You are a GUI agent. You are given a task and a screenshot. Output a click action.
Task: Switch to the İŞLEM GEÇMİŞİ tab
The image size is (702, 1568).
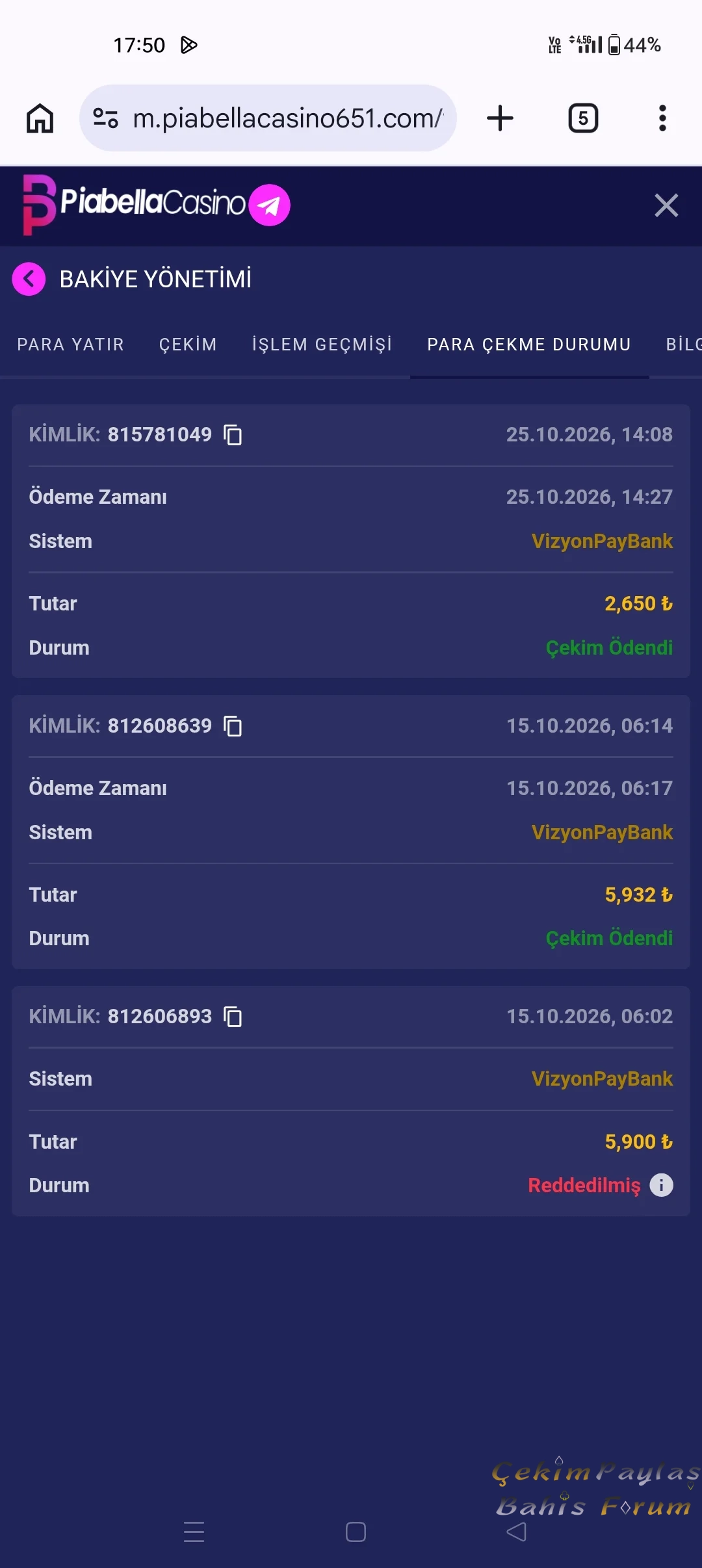click(322, 345)
